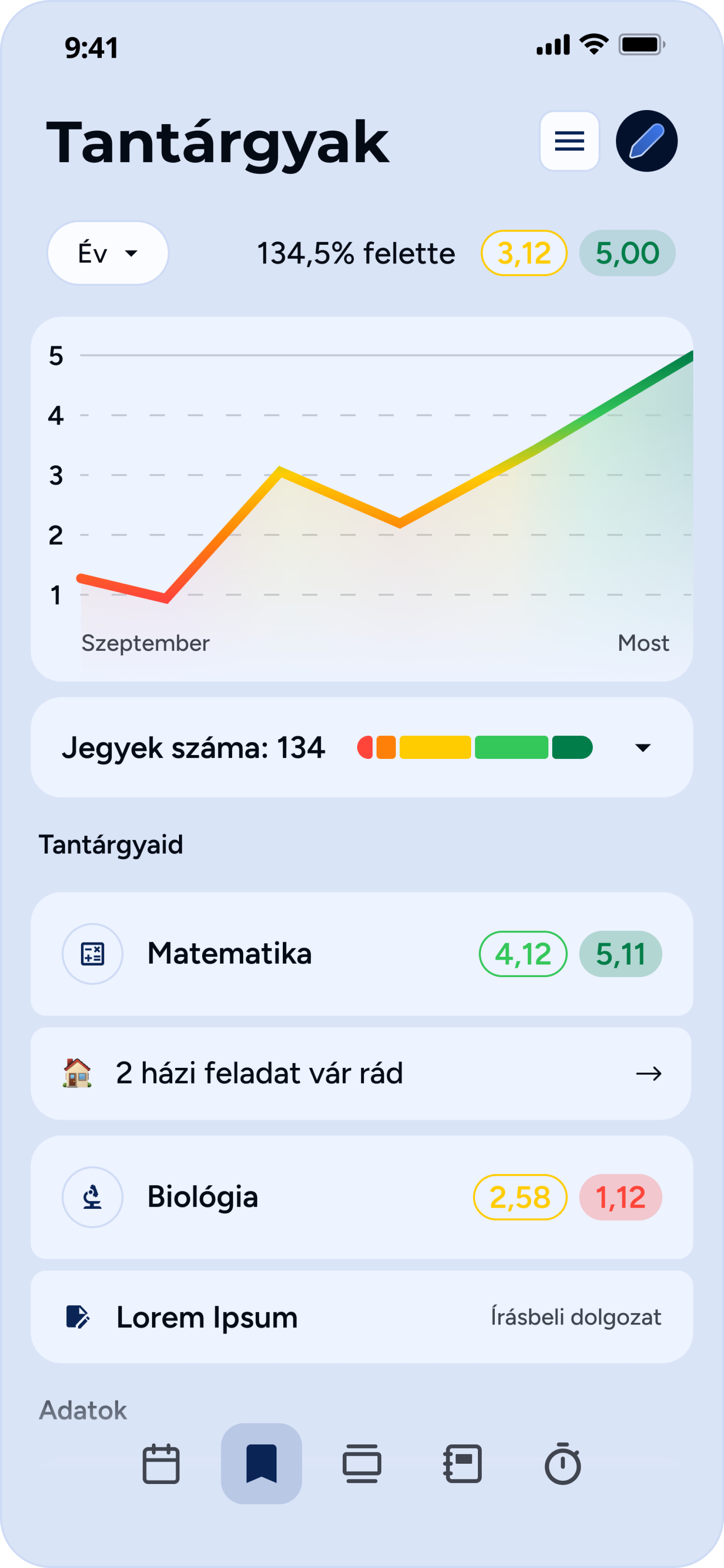Viewport: 724px width, 1568px height.
Task: Open the 2 házi feladat reminder
Action: (x=362, y=1073)
